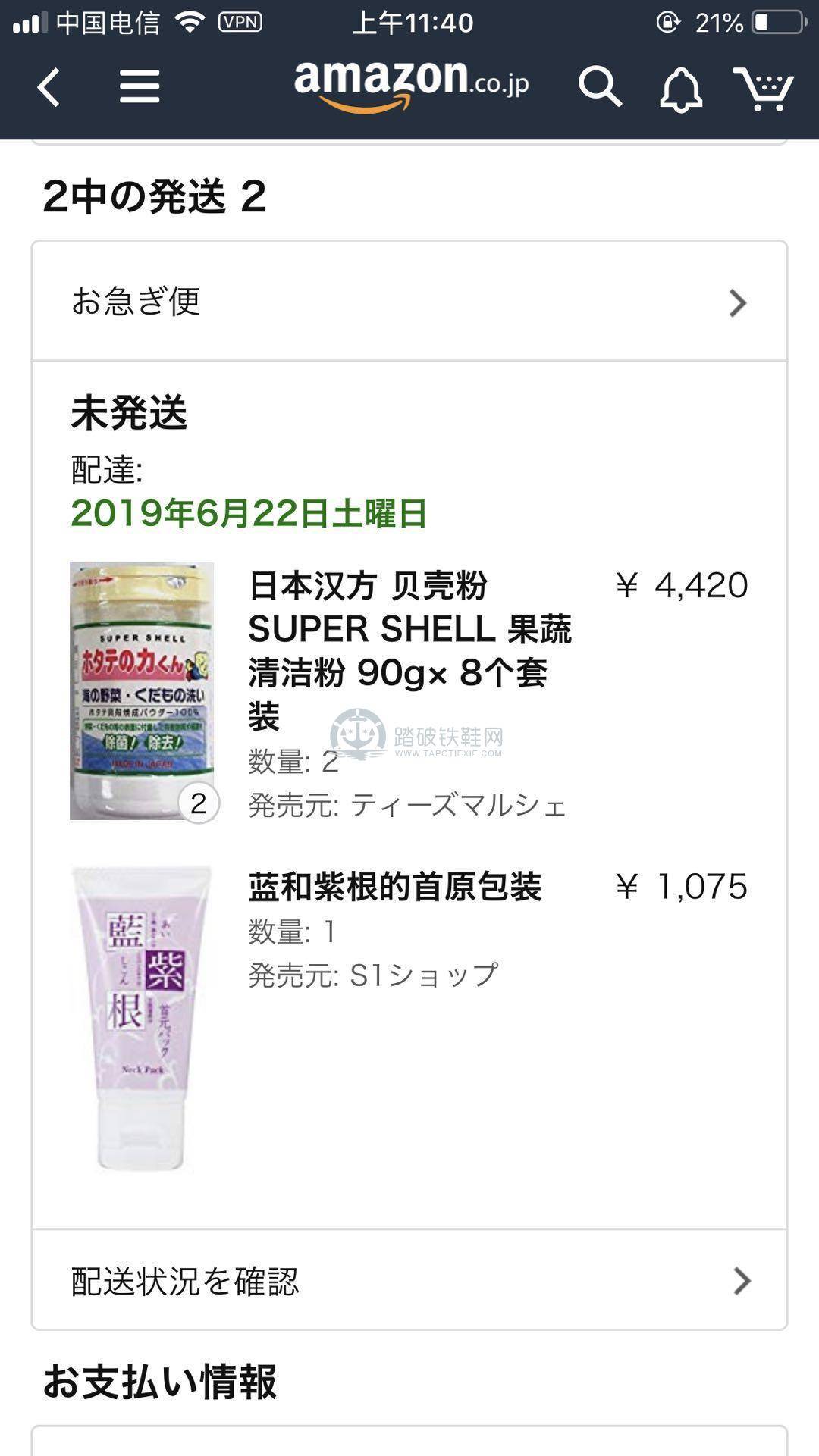
Task: Open the search icon
Action: coord(600,87)
